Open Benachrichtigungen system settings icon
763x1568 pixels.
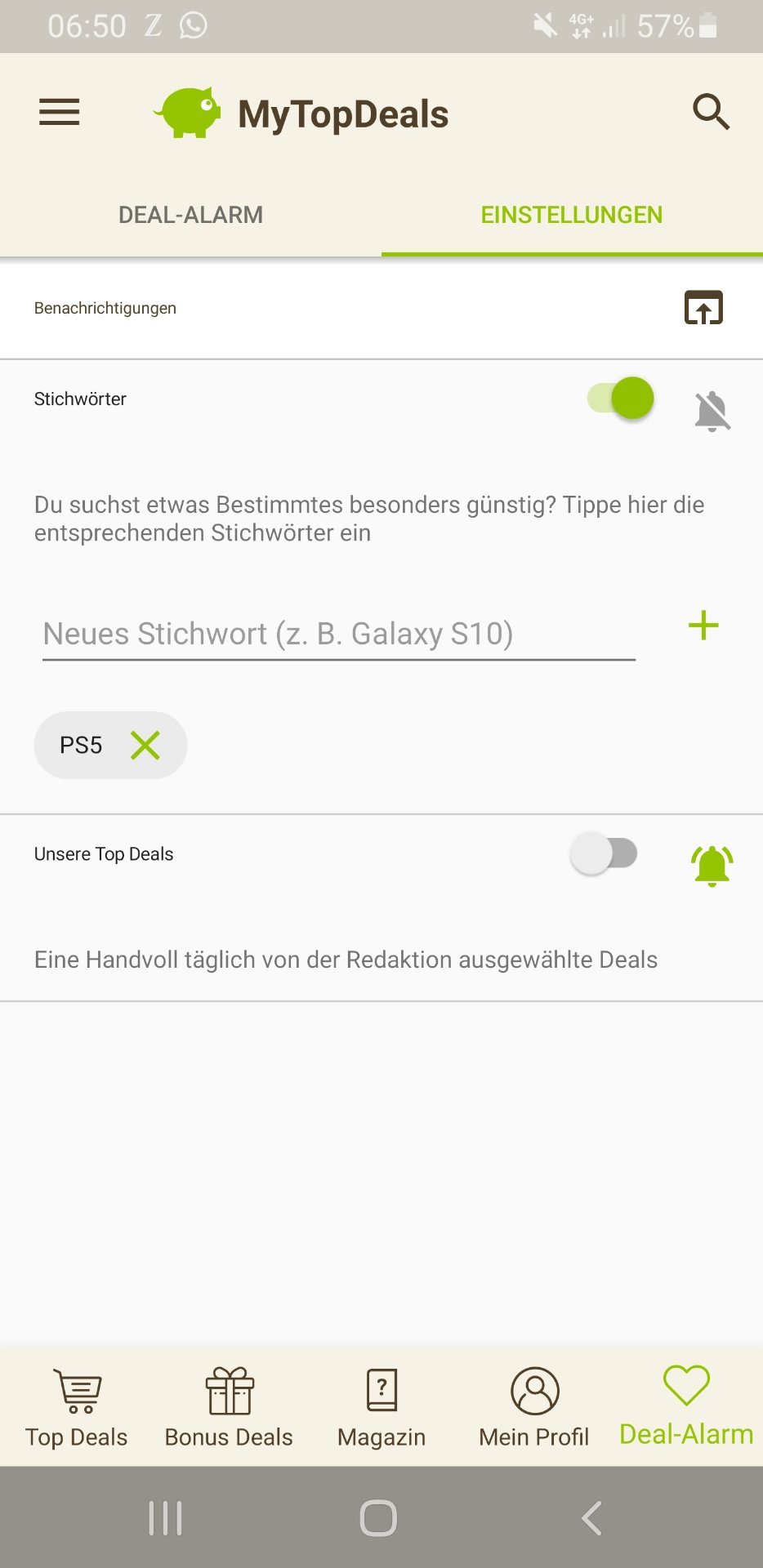coord(703,308)
